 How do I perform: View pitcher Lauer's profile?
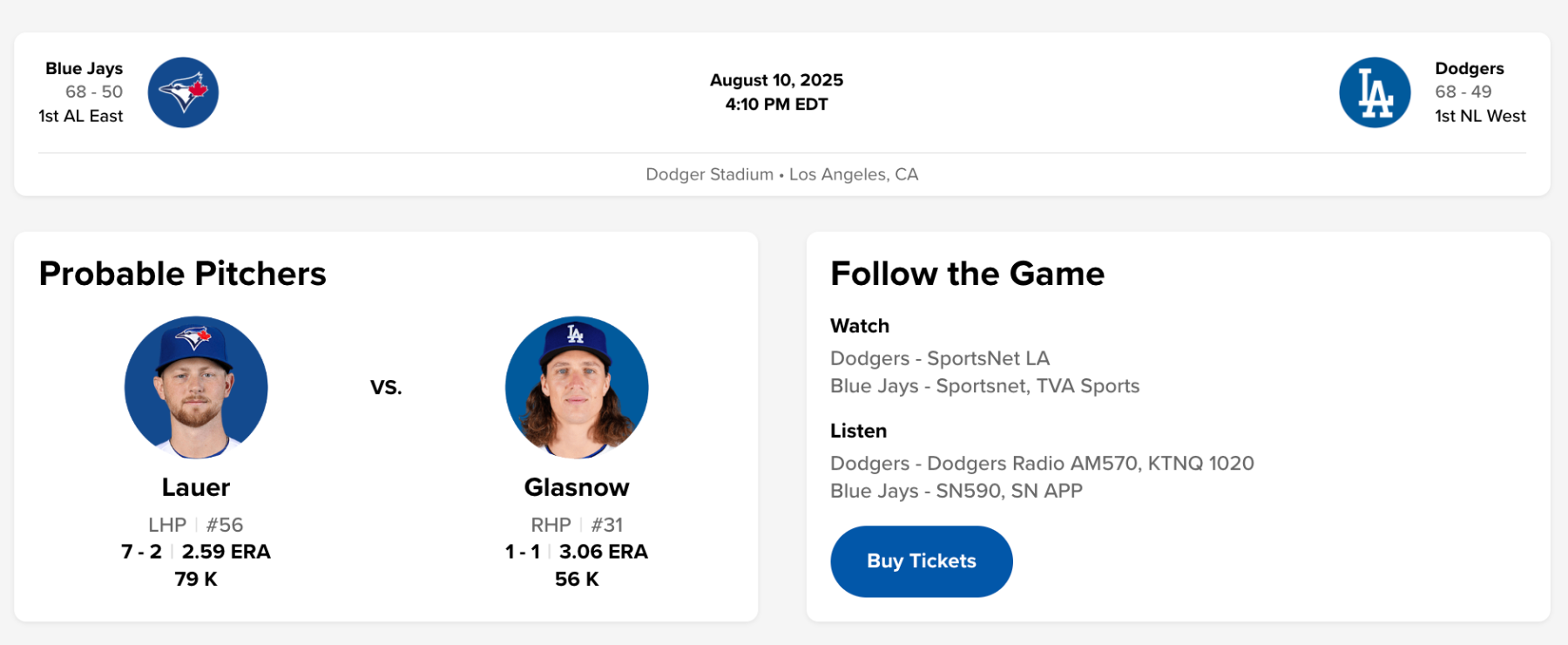[x=196, y=487]
